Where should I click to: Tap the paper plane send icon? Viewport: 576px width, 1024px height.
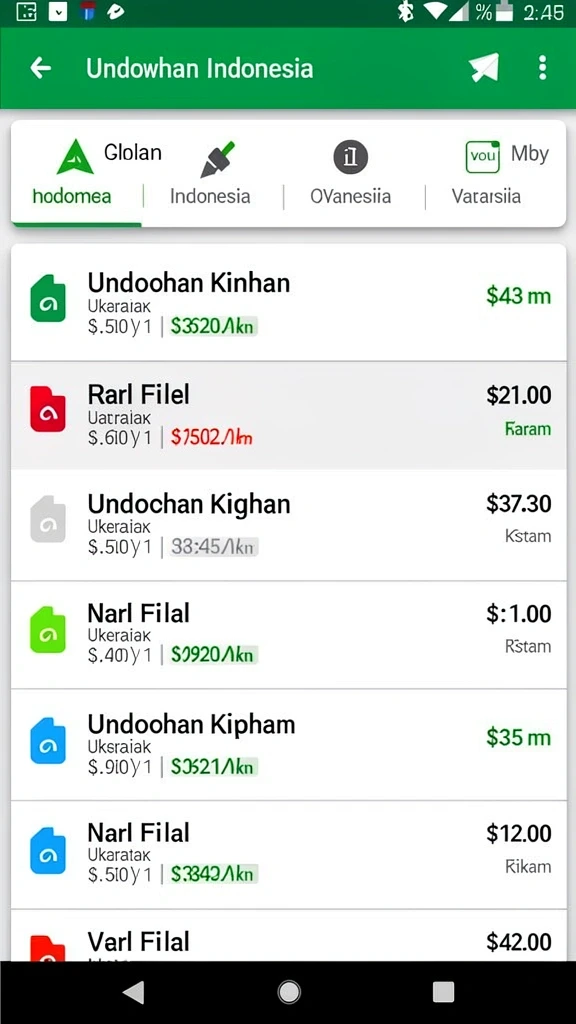484,67
